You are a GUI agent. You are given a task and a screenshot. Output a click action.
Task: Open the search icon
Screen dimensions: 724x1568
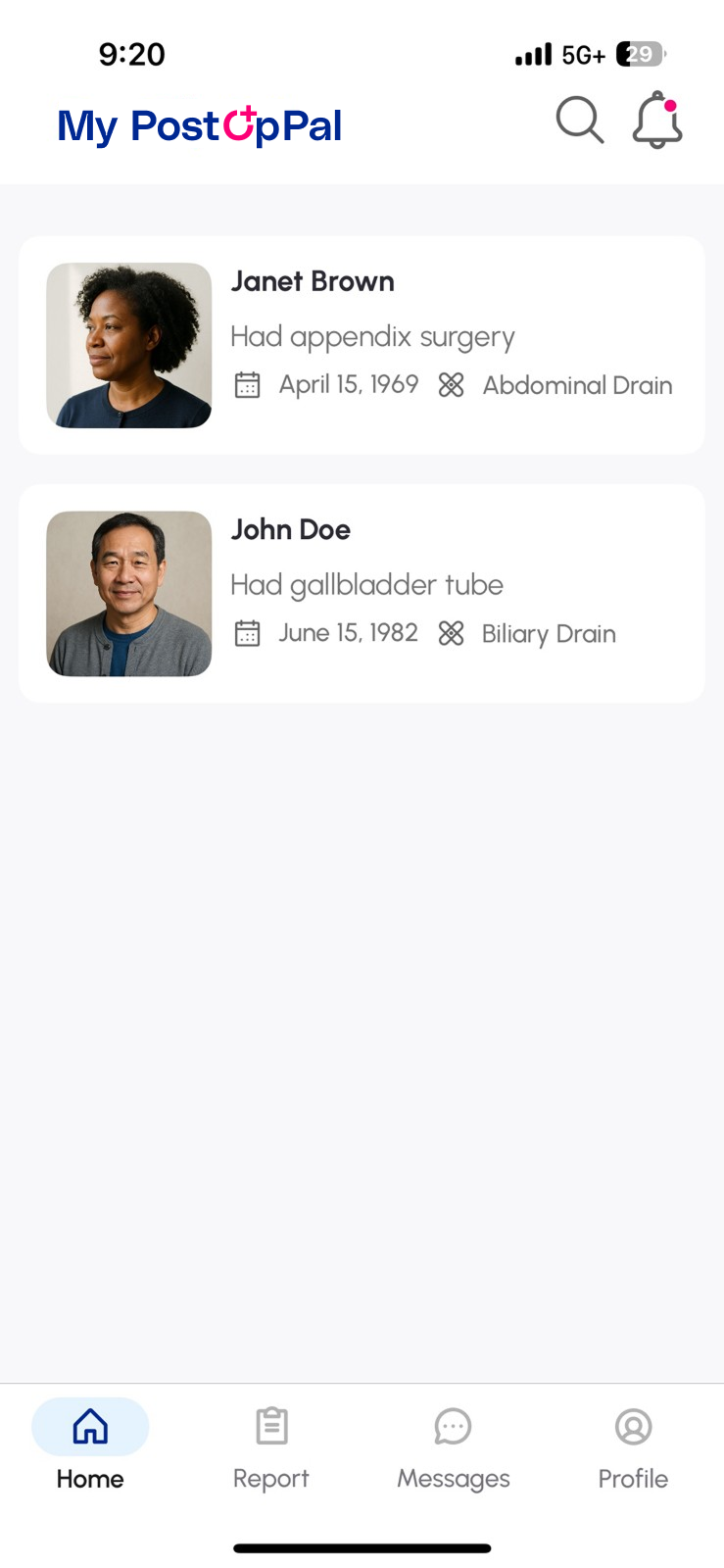580,121
